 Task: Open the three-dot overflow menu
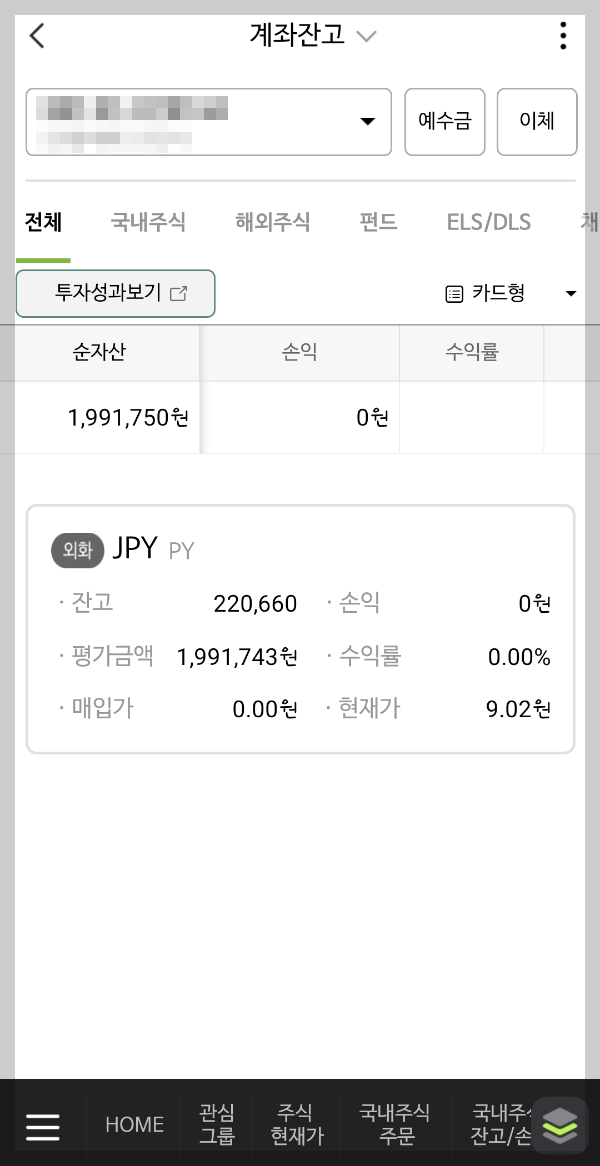point(564,36)
